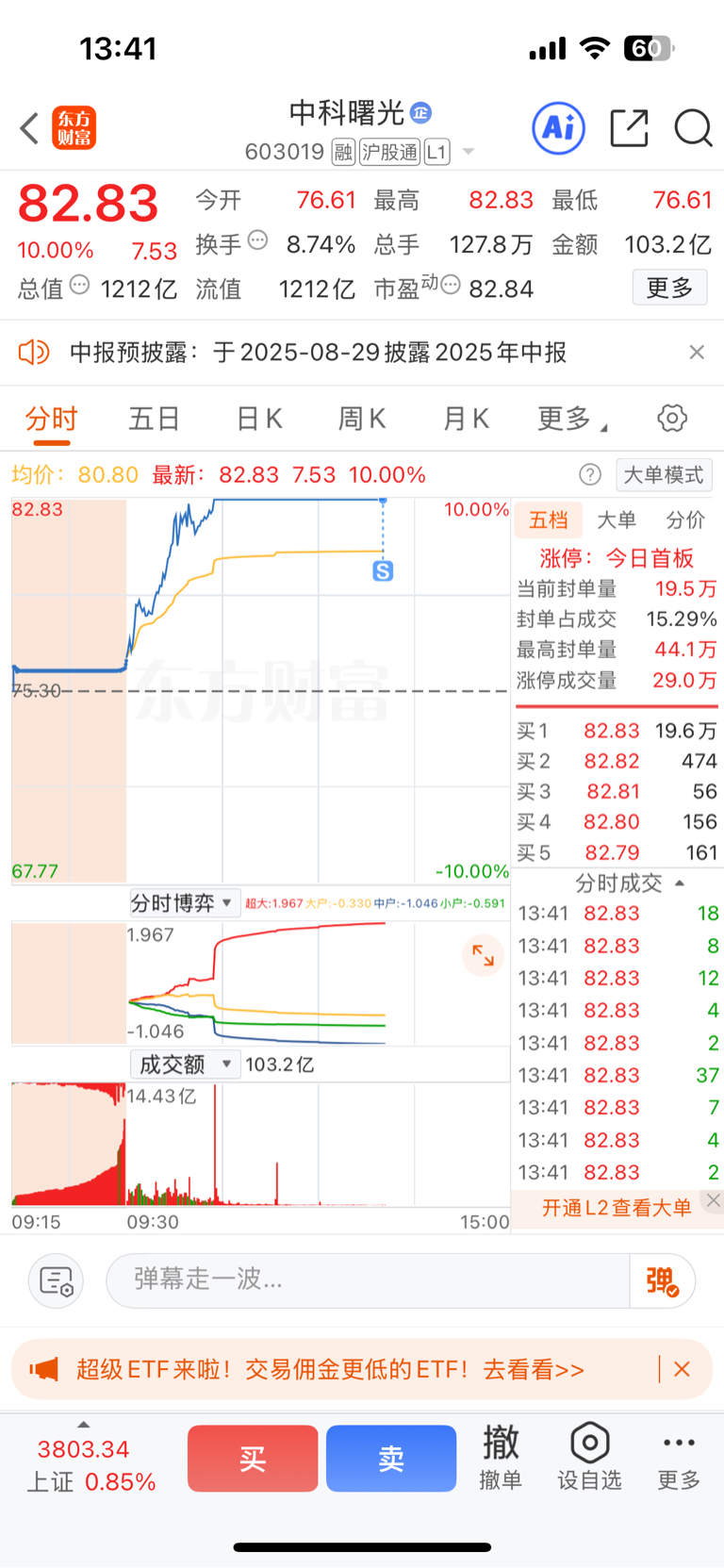Open chart settings gear icon
The height and width of the screenshot is (1568, 724).
(672, 418)
